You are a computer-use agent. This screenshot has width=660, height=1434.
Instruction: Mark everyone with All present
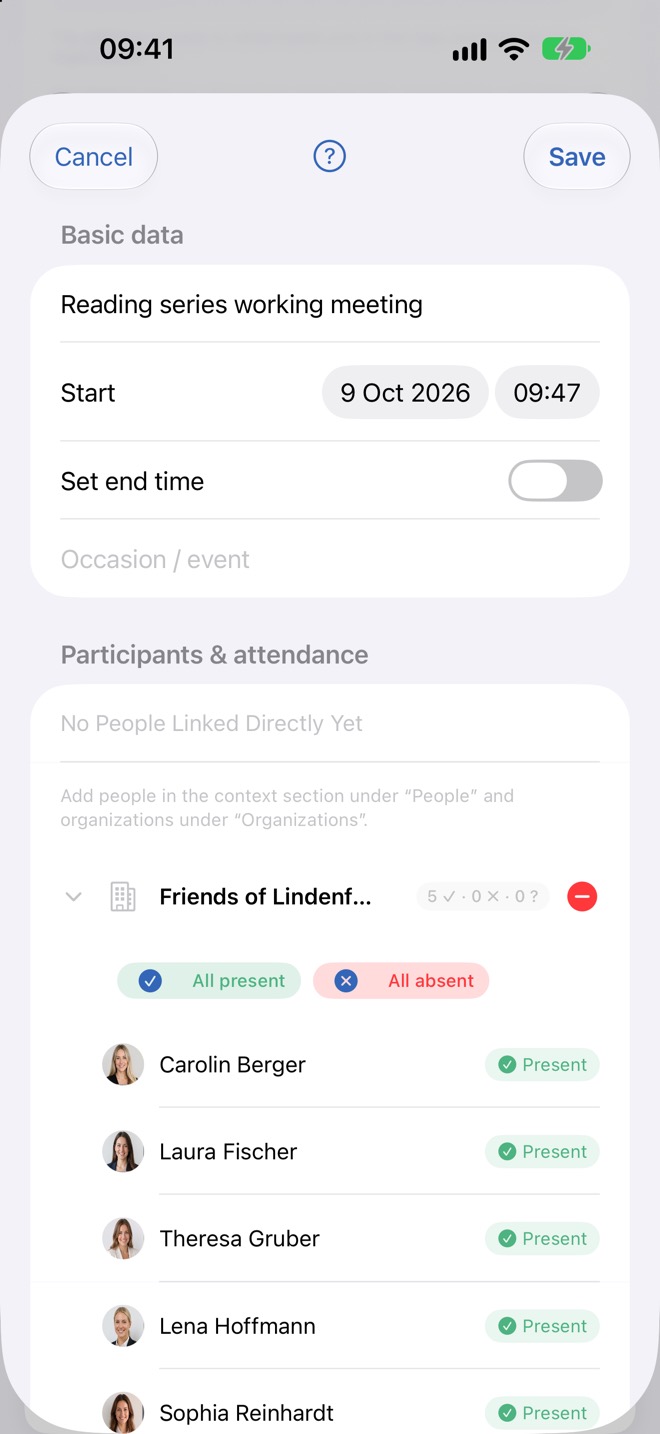(209, 981)
